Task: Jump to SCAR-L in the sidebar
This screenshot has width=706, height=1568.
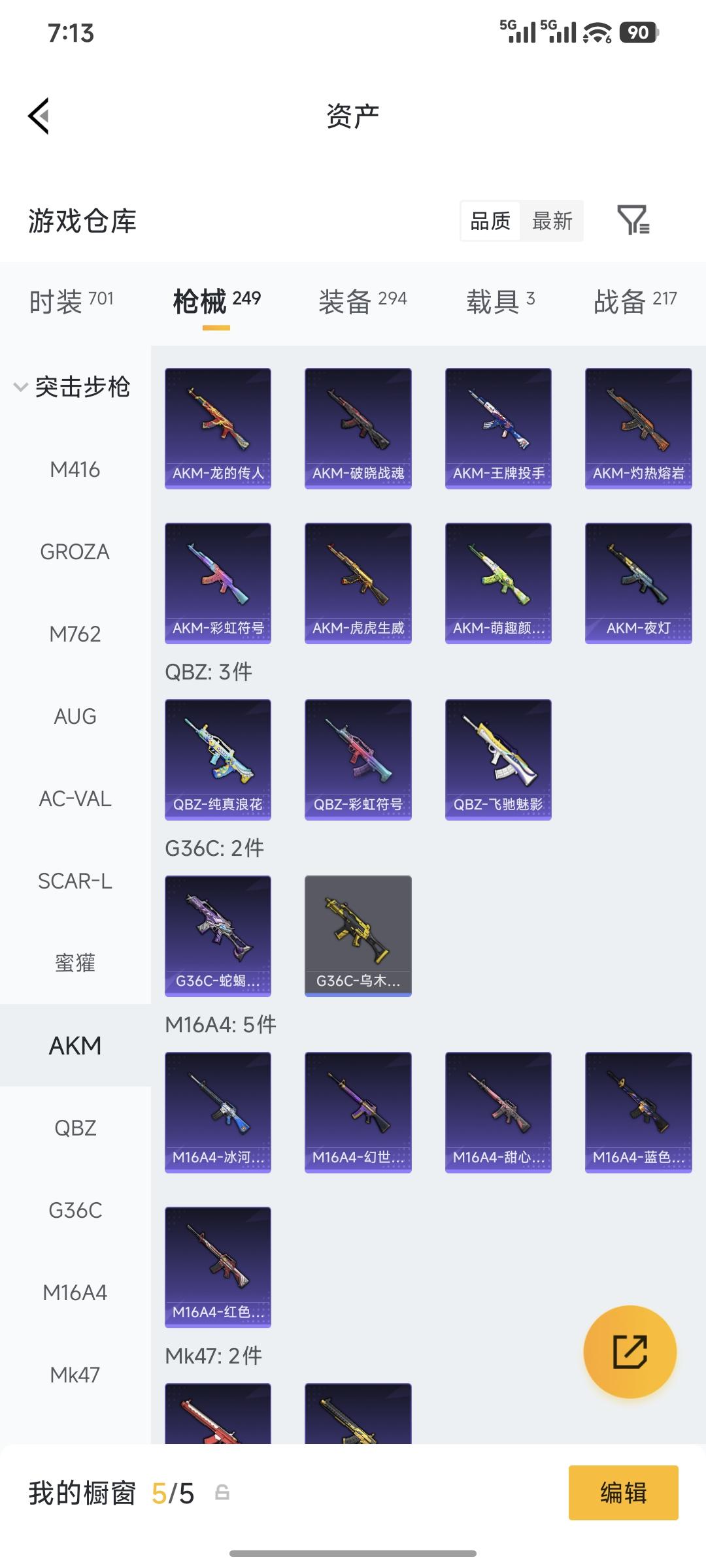Action: click(x=75, y=881)
